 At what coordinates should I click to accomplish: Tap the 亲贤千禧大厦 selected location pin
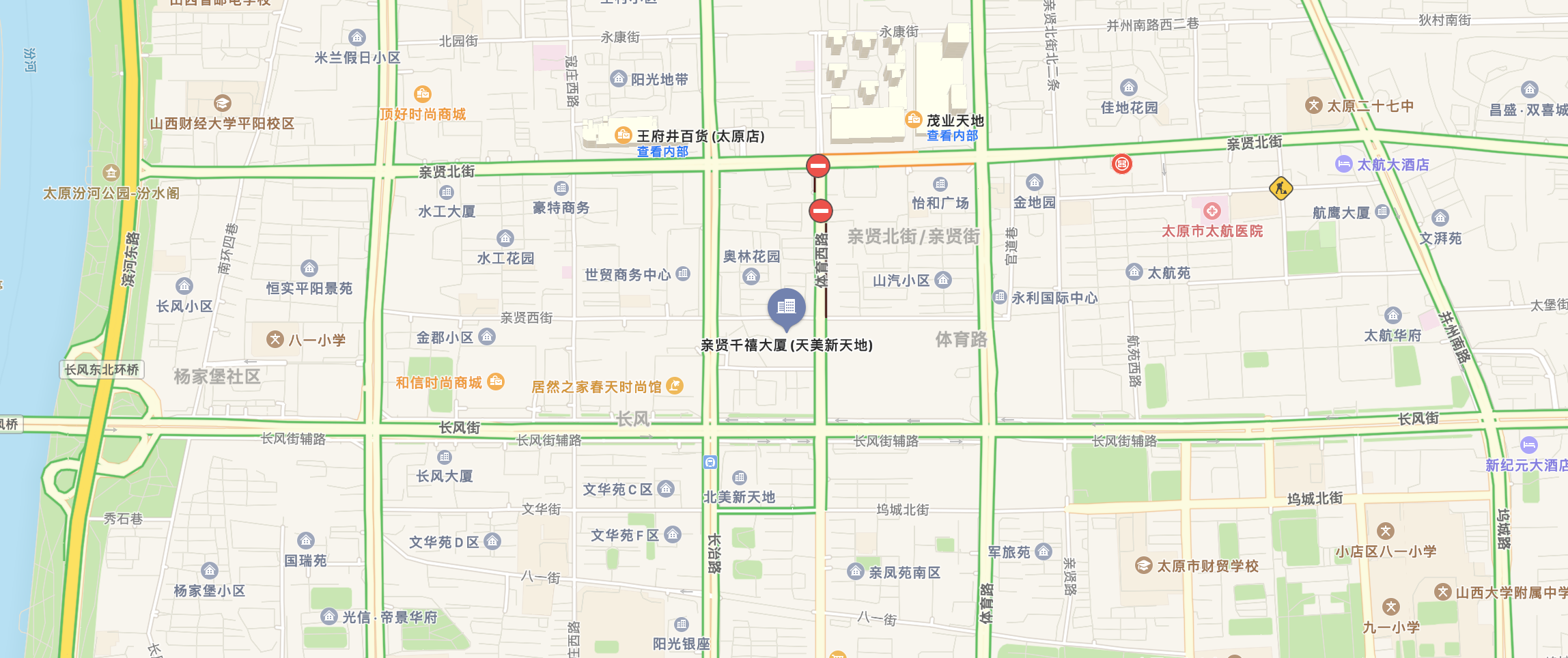786,306
